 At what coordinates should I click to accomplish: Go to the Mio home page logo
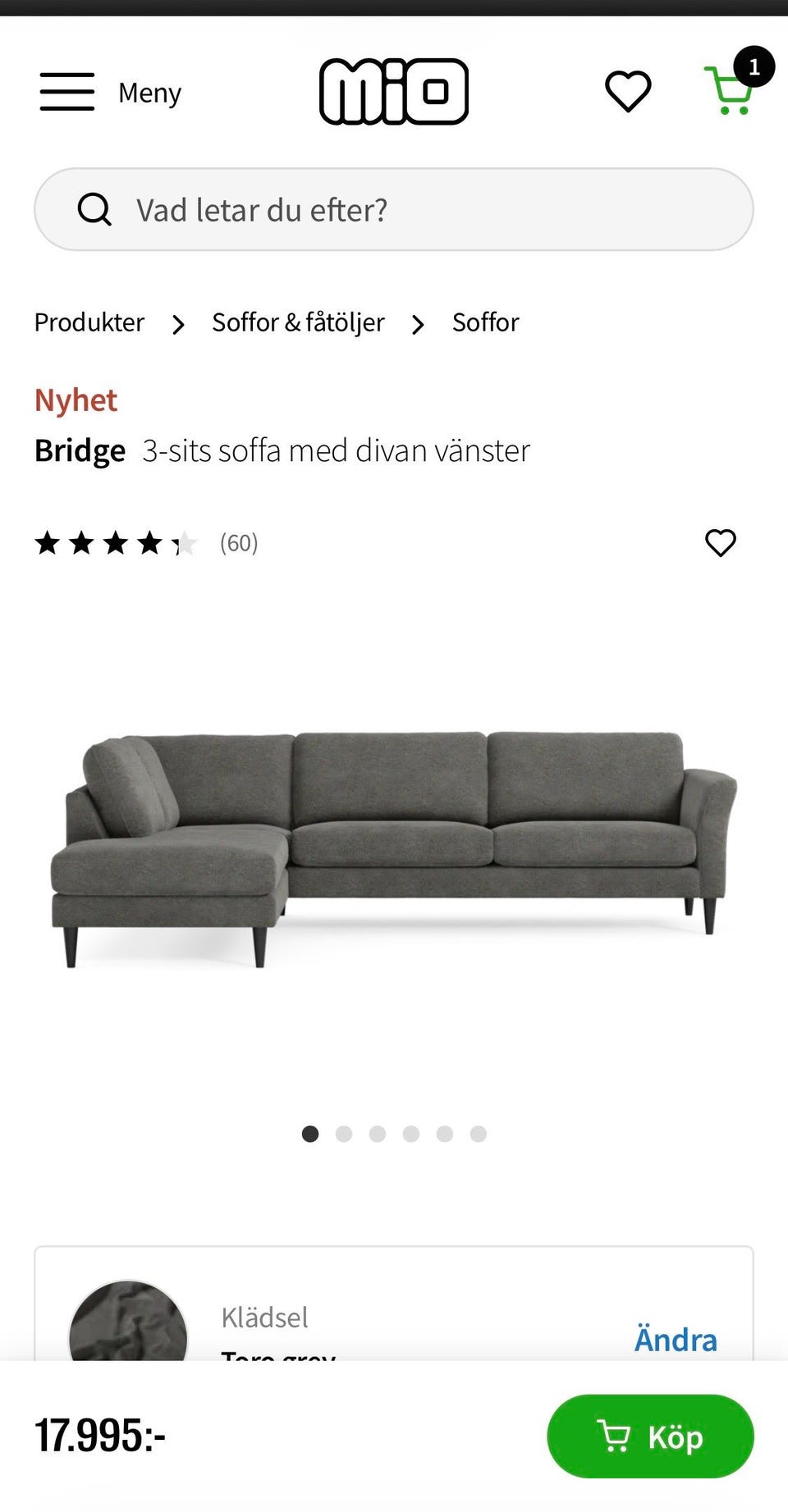pos(394,91)
